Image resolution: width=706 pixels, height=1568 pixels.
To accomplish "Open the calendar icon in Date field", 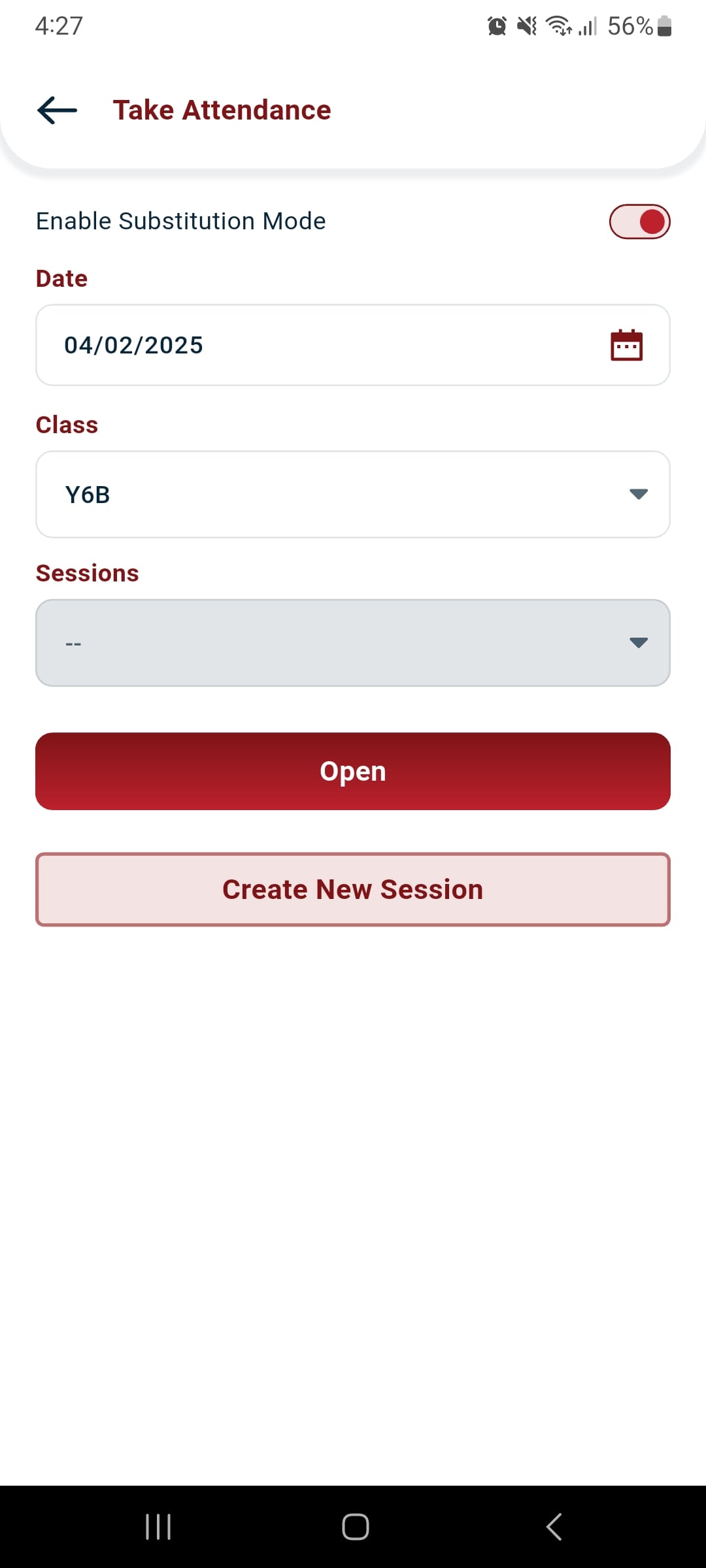I will point(626,345).
